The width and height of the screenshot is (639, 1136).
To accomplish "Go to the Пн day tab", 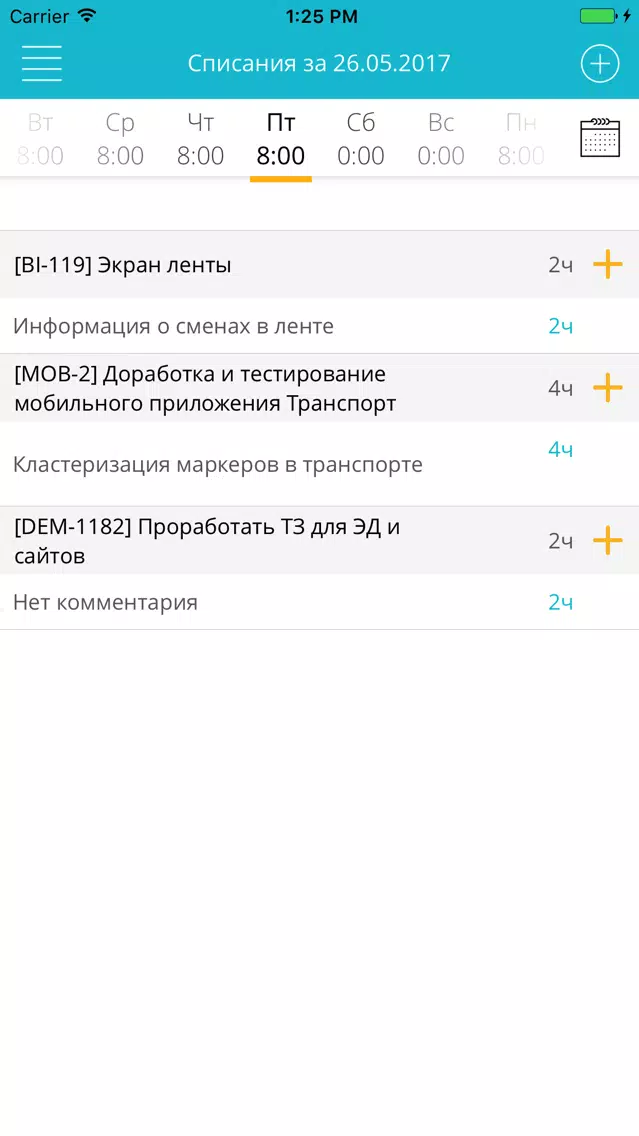I will click(x=521, y=139).
